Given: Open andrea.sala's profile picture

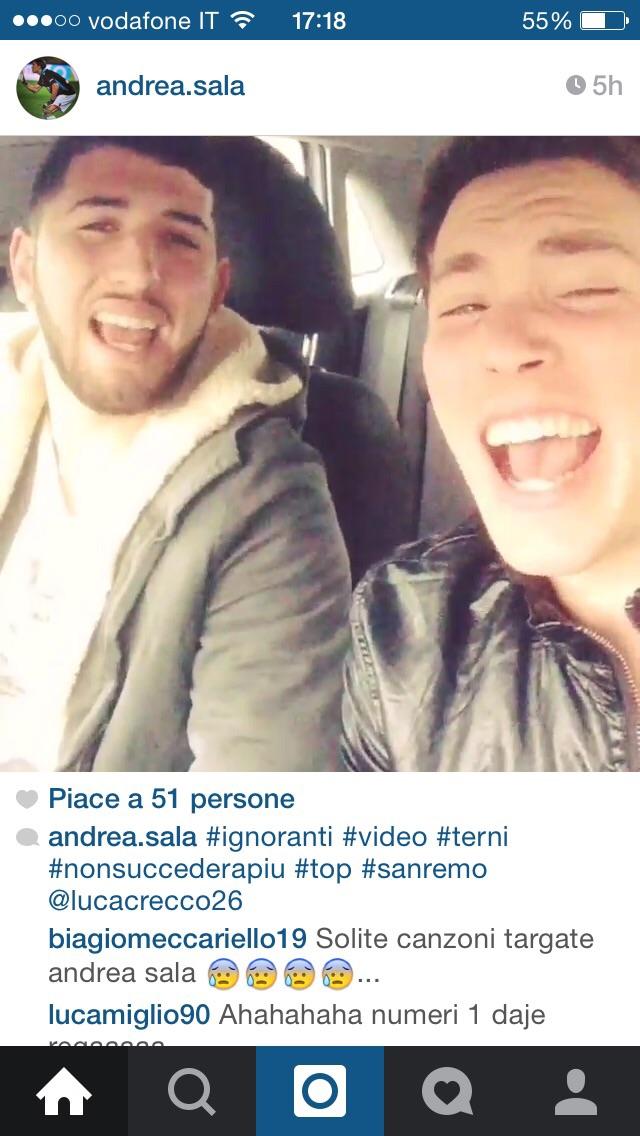Looking at the screenshot, I should [48, 88].
